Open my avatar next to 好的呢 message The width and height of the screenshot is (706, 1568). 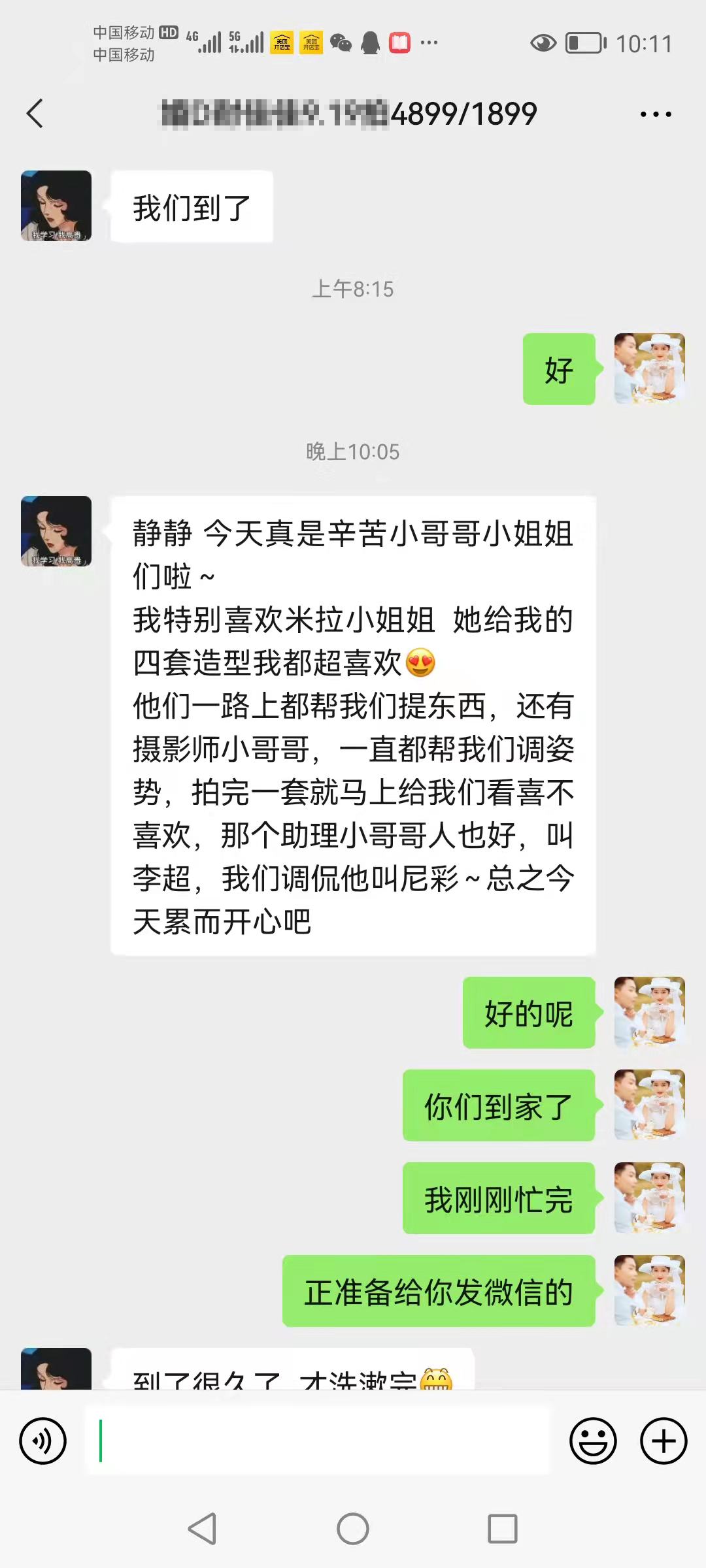650,1012
